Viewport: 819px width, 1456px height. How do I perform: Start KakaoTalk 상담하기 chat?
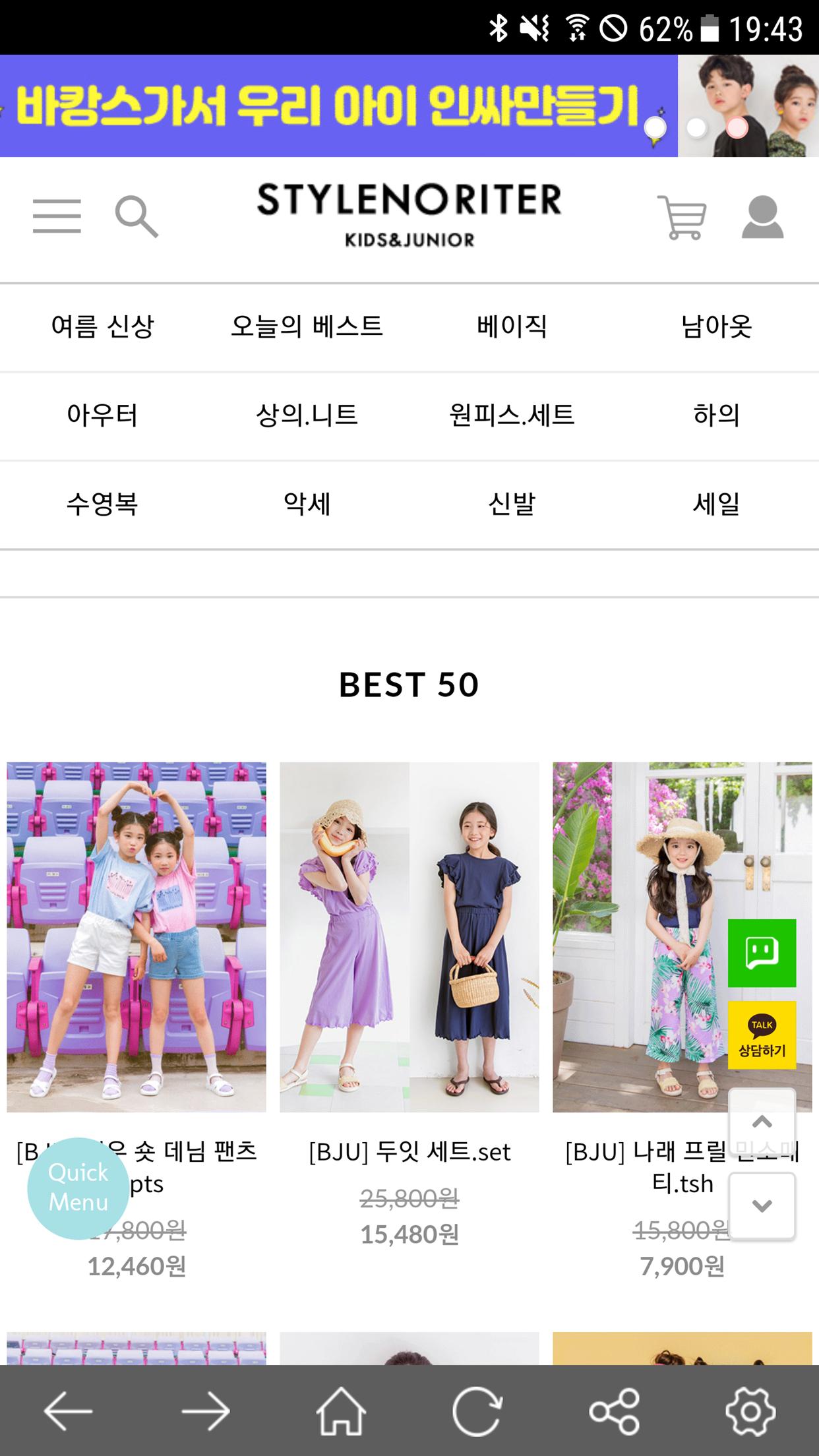762,1035
